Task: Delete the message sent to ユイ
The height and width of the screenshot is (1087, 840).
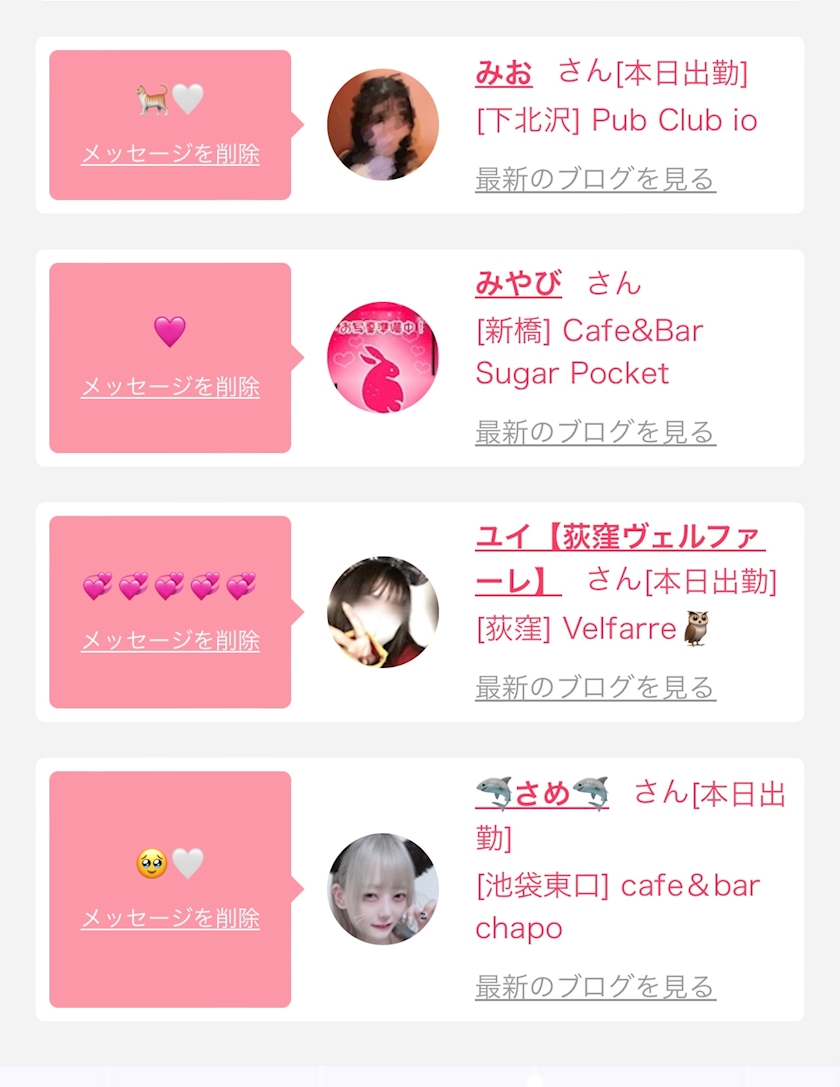Action: coord(170,640)
